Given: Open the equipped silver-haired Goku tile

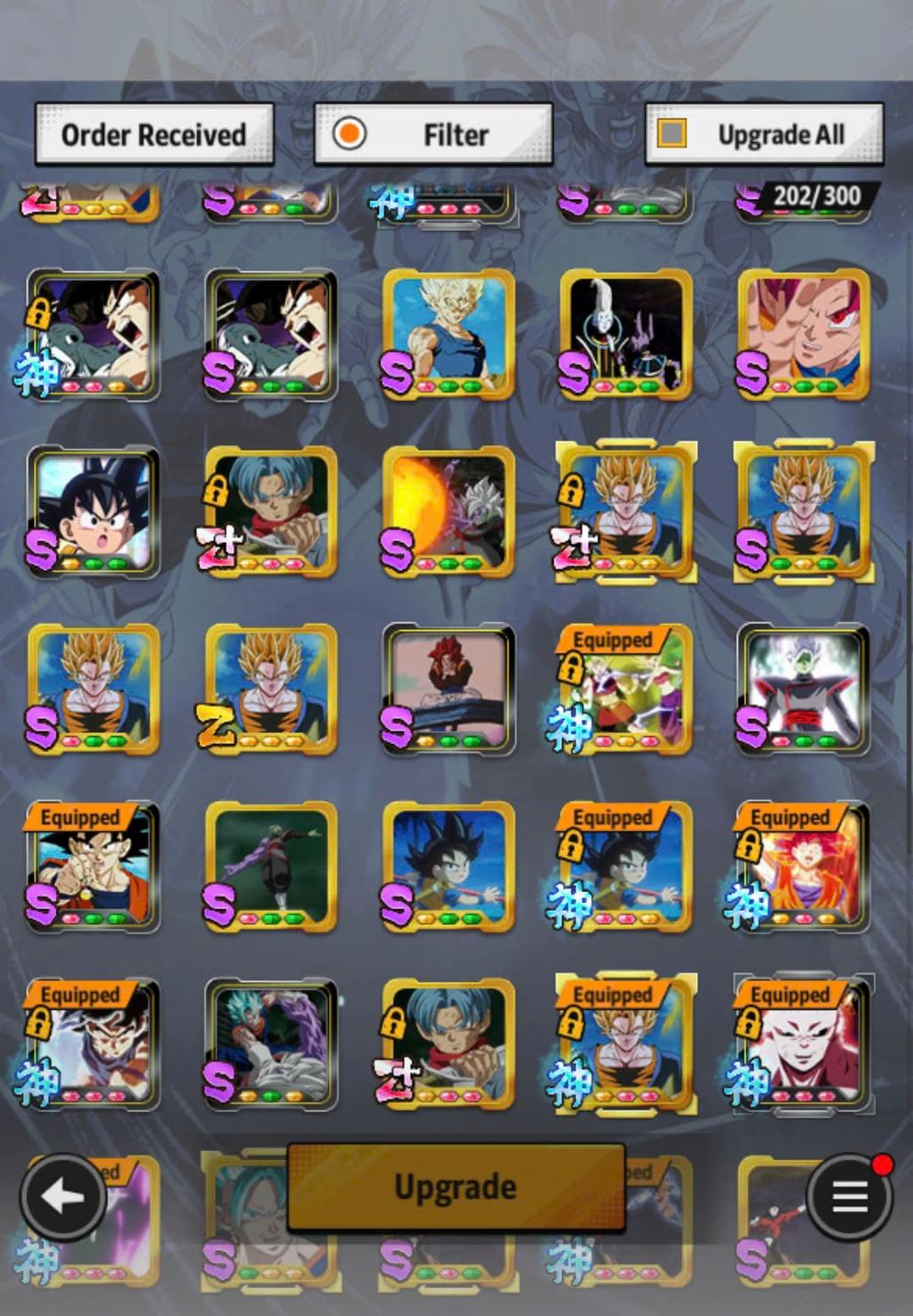Looking at the screenshot, I should (93, 1046).
